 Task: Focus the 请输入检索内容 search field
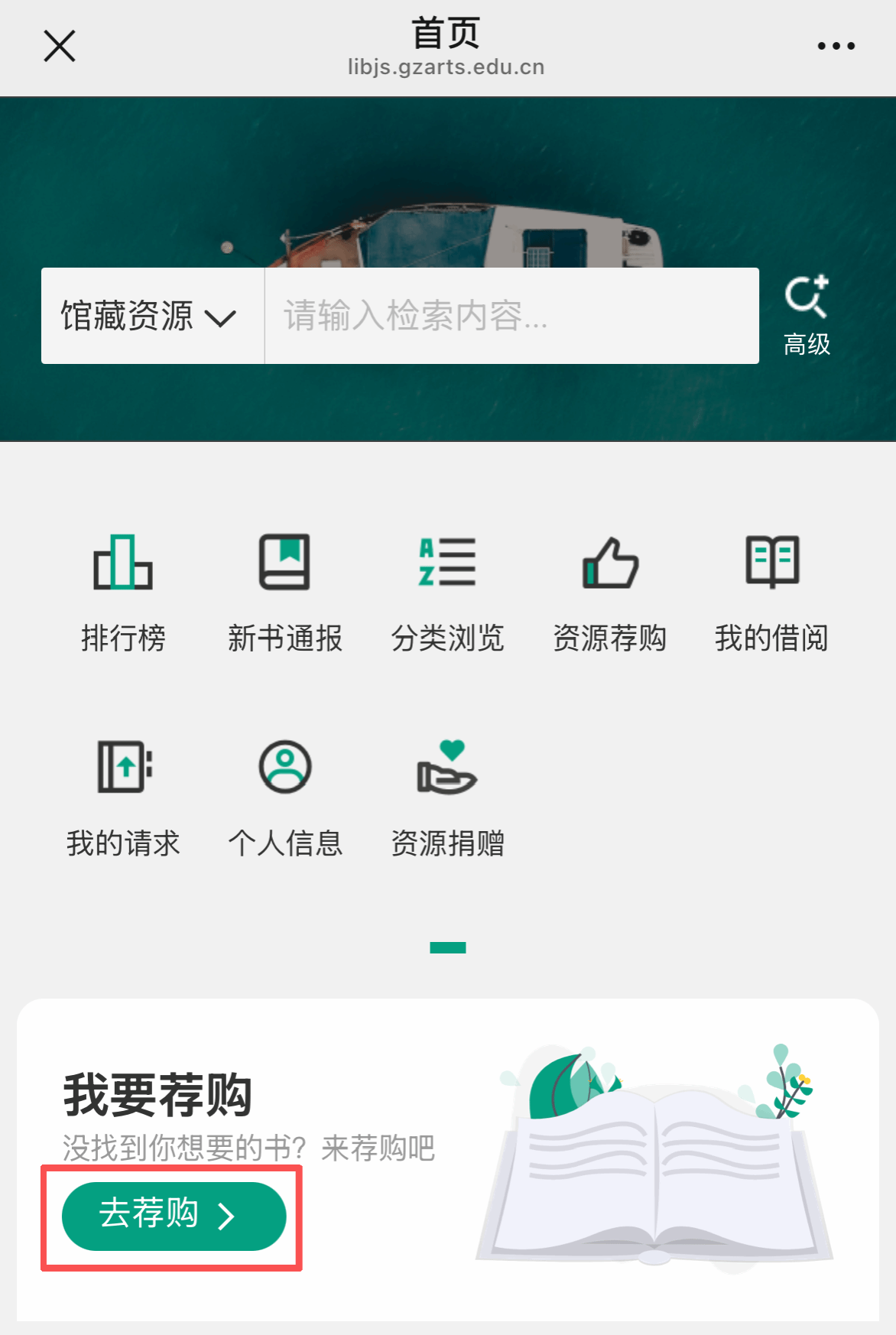511,316
